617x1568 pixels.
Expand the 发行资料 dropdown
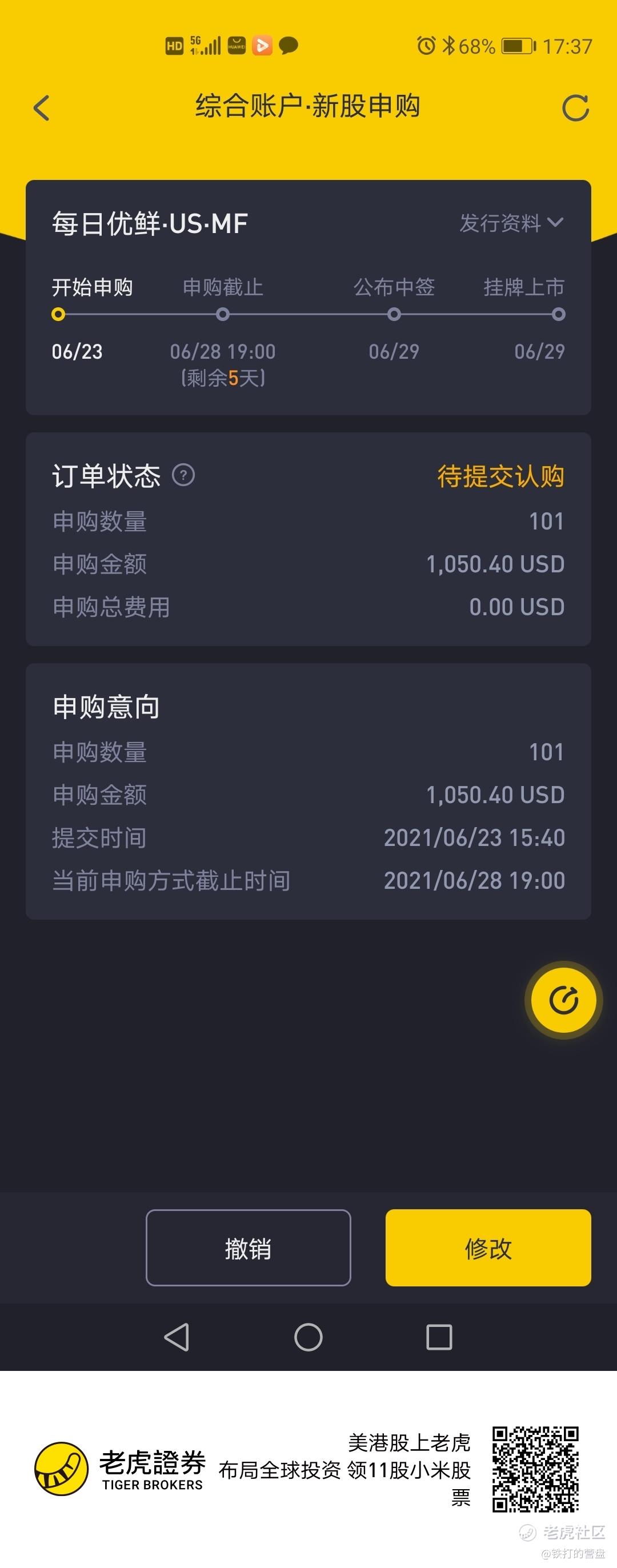511,223
